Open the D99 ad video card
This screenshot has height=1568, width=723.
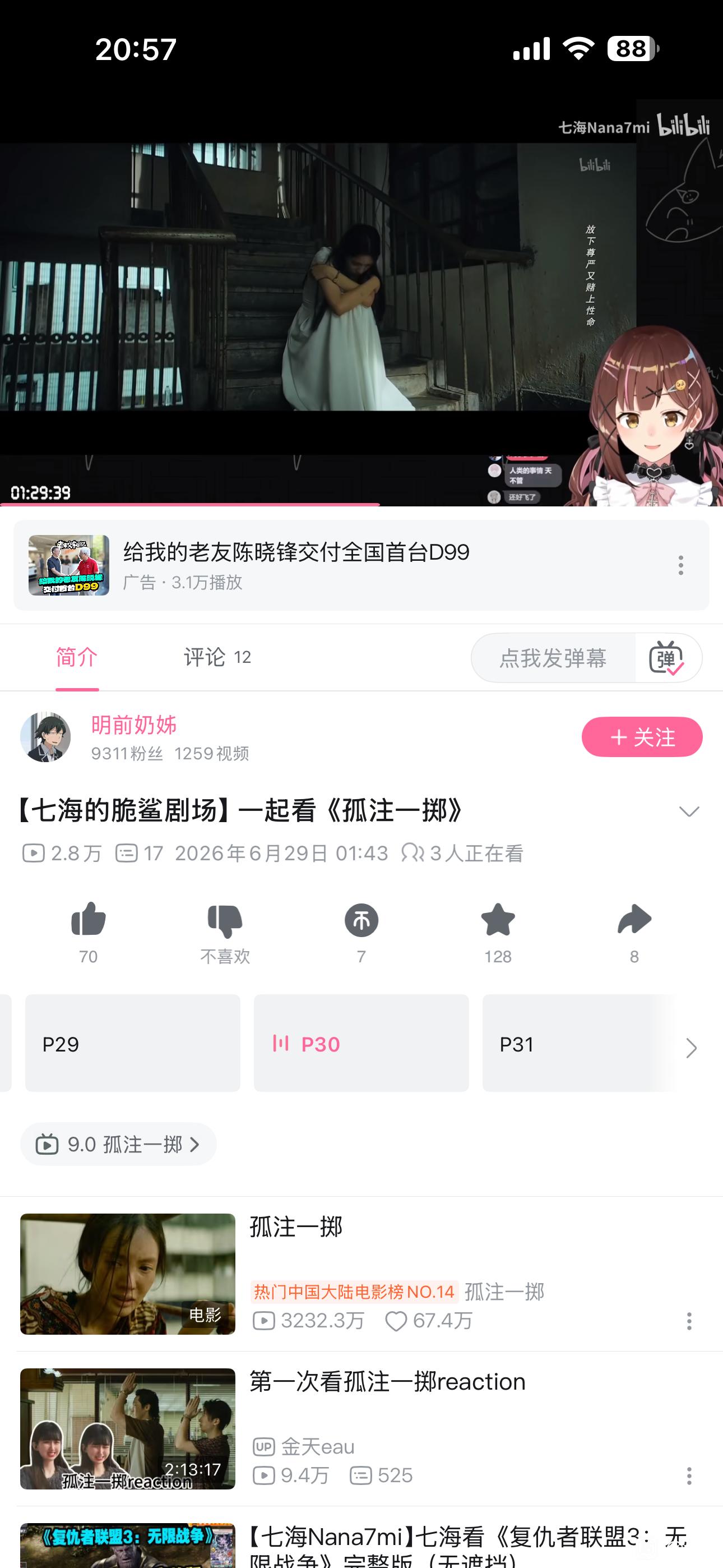click(361, 565)
